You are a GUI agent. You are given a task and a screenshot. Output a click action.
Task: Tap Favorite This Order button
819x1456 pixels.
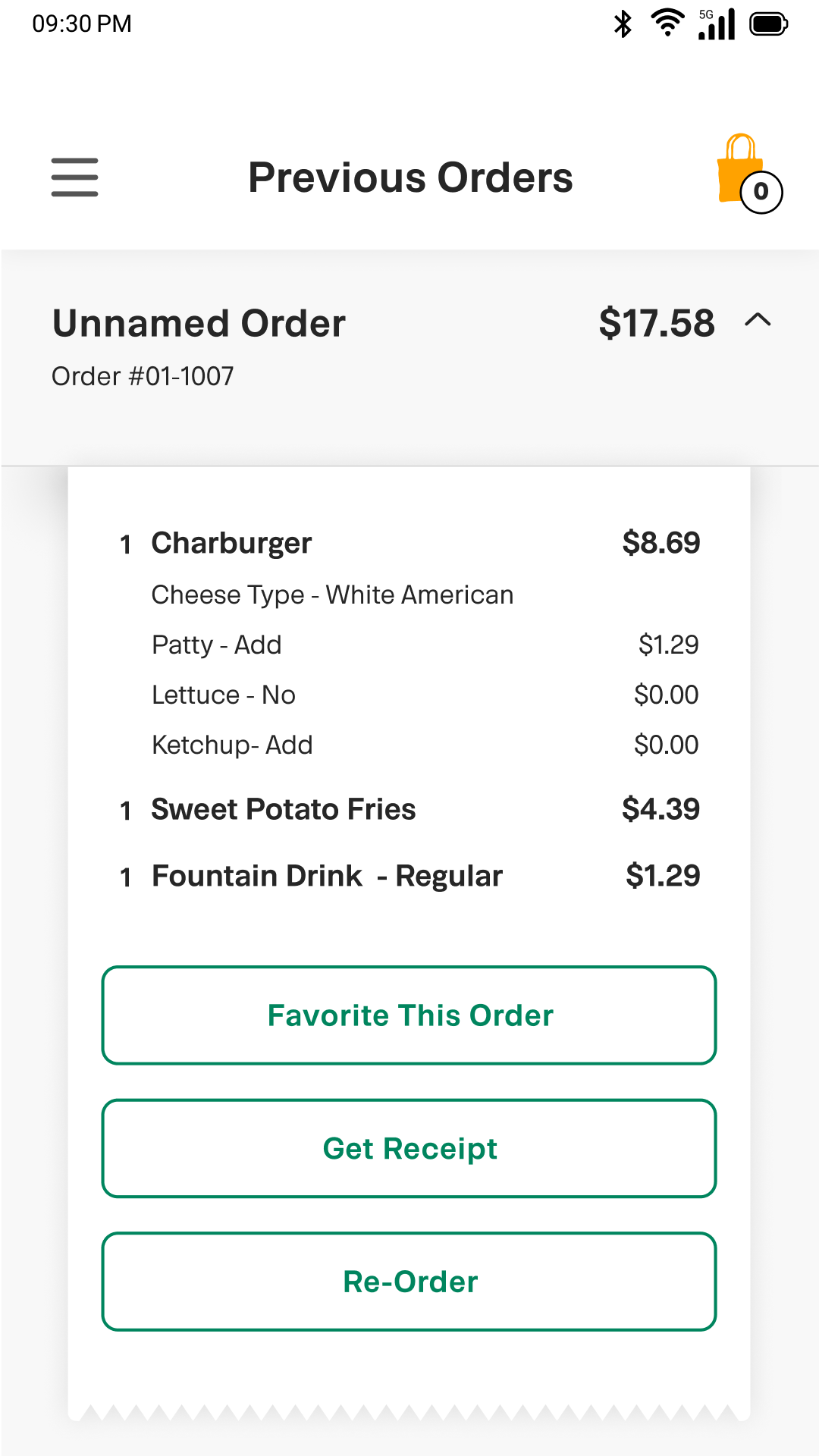[409, 1015]
